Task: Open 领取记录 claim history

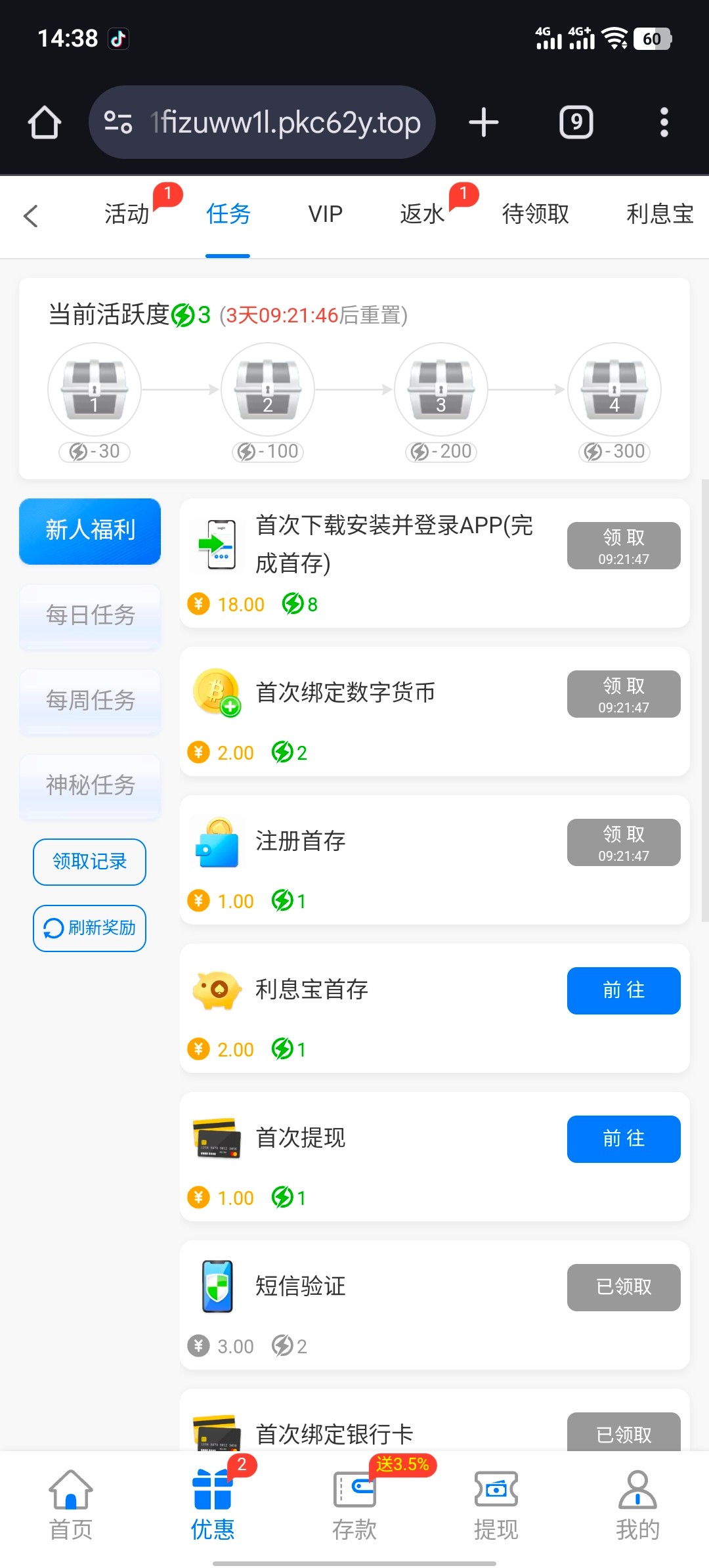Action: pos(90,861)
